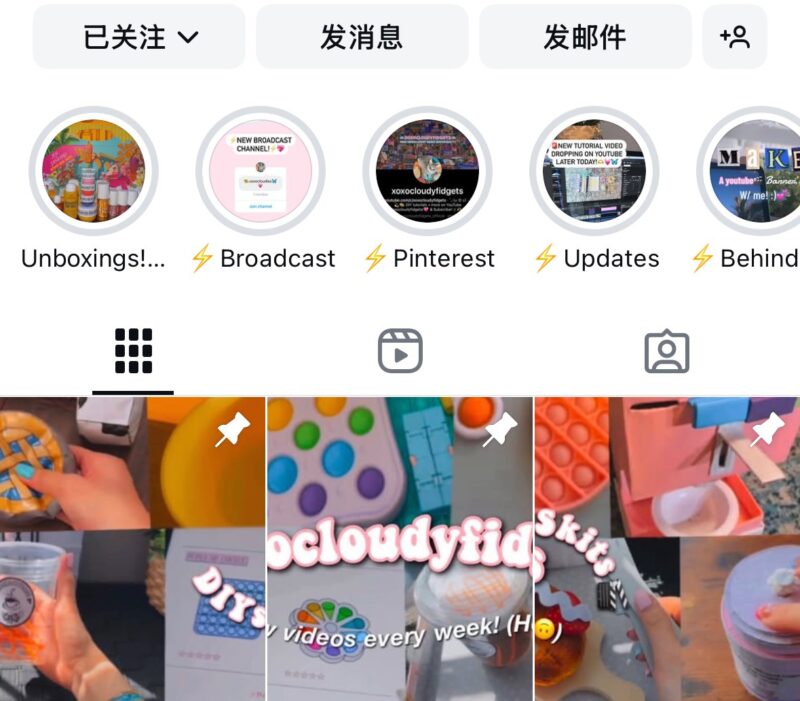Open the 已关注 following dropdown

(139, 37)
